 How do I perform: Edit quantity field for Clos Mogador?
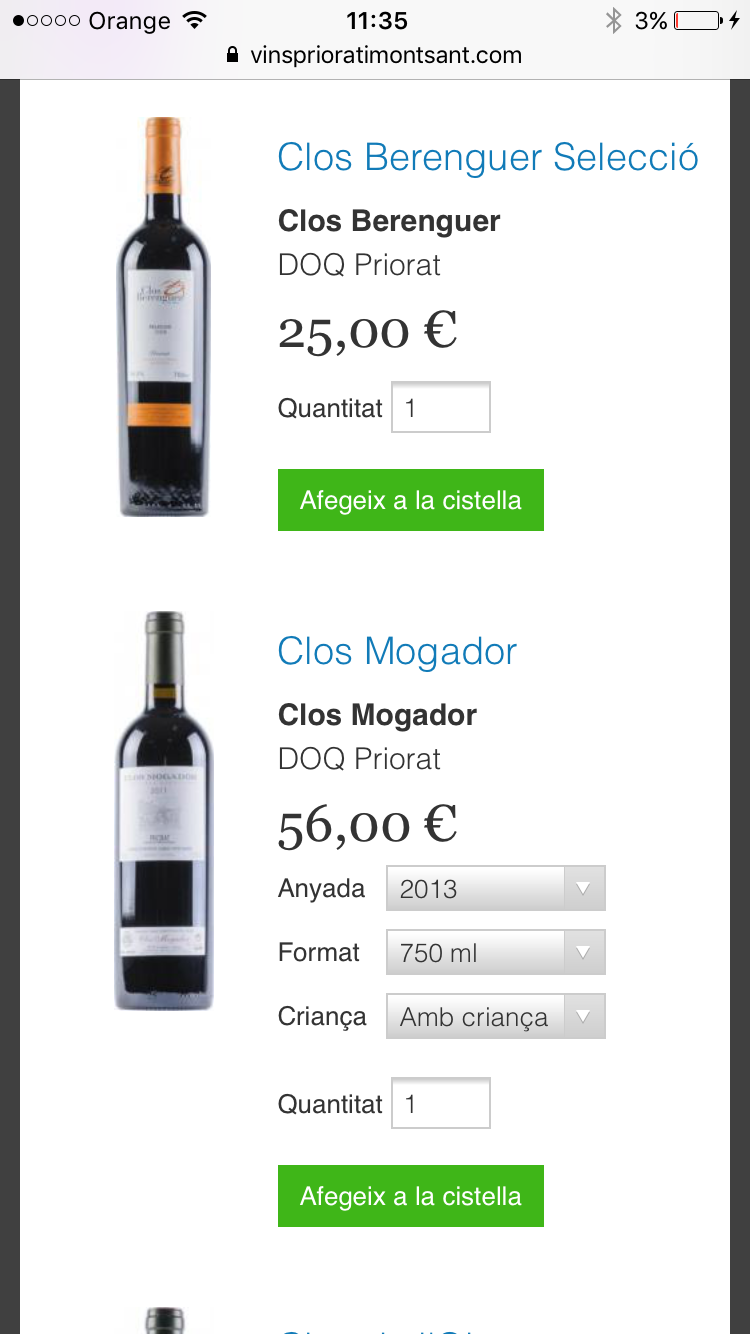click(440, 1103)
